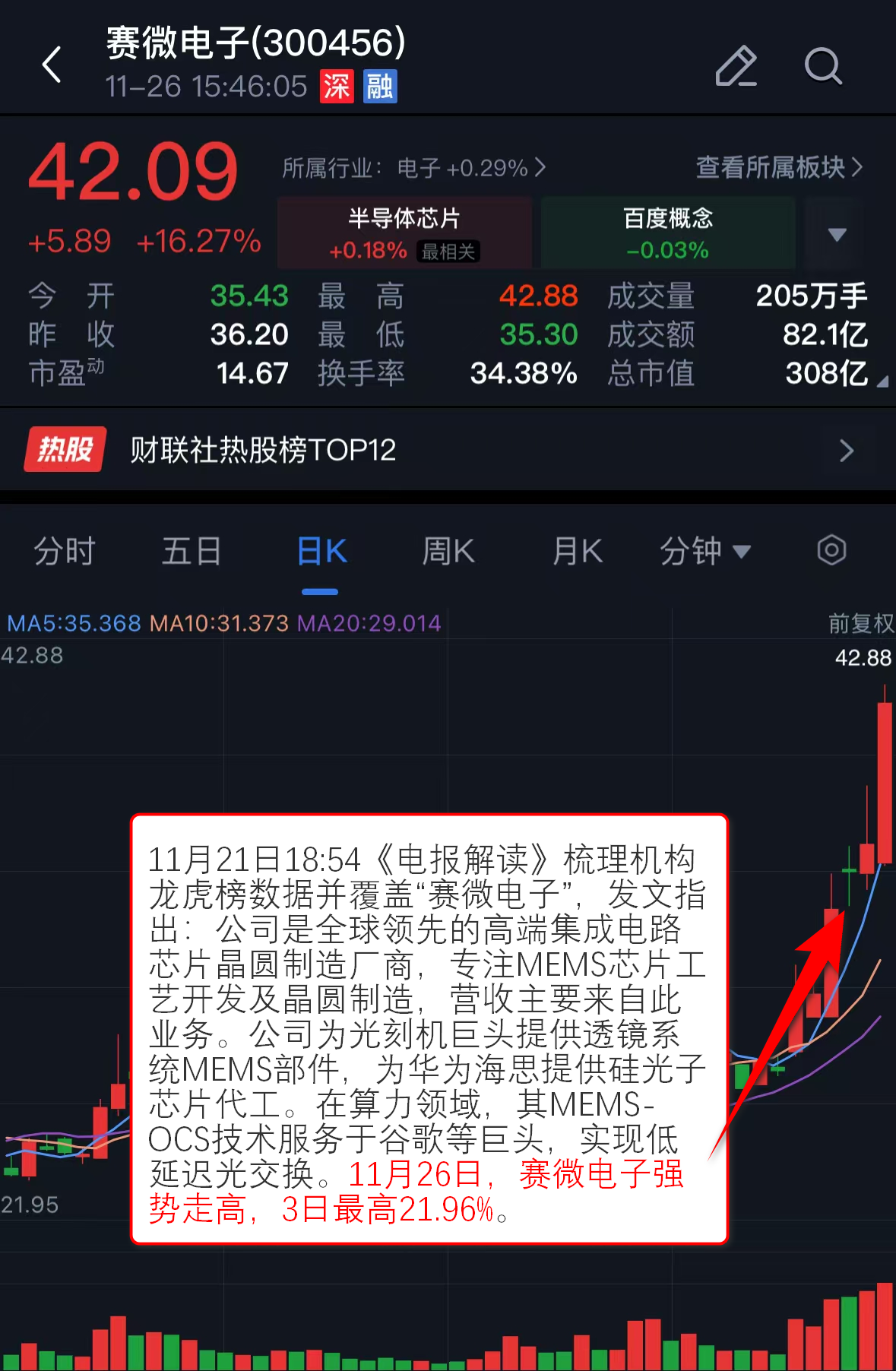
Task: Change the 前复权 adjustment mode
Action: coord(860,624)
